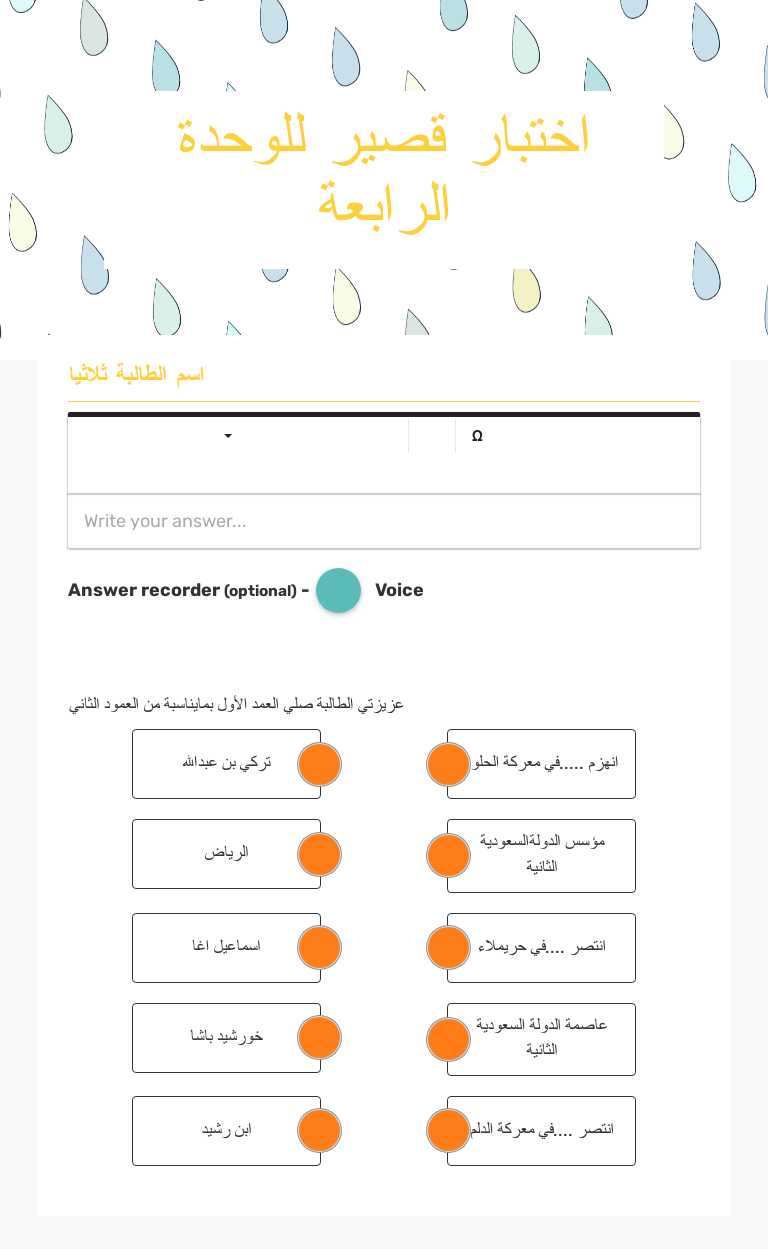Start recording with the teal Voice button
This screenshot has width=768, height=1249.
click(x=338, y=590)
